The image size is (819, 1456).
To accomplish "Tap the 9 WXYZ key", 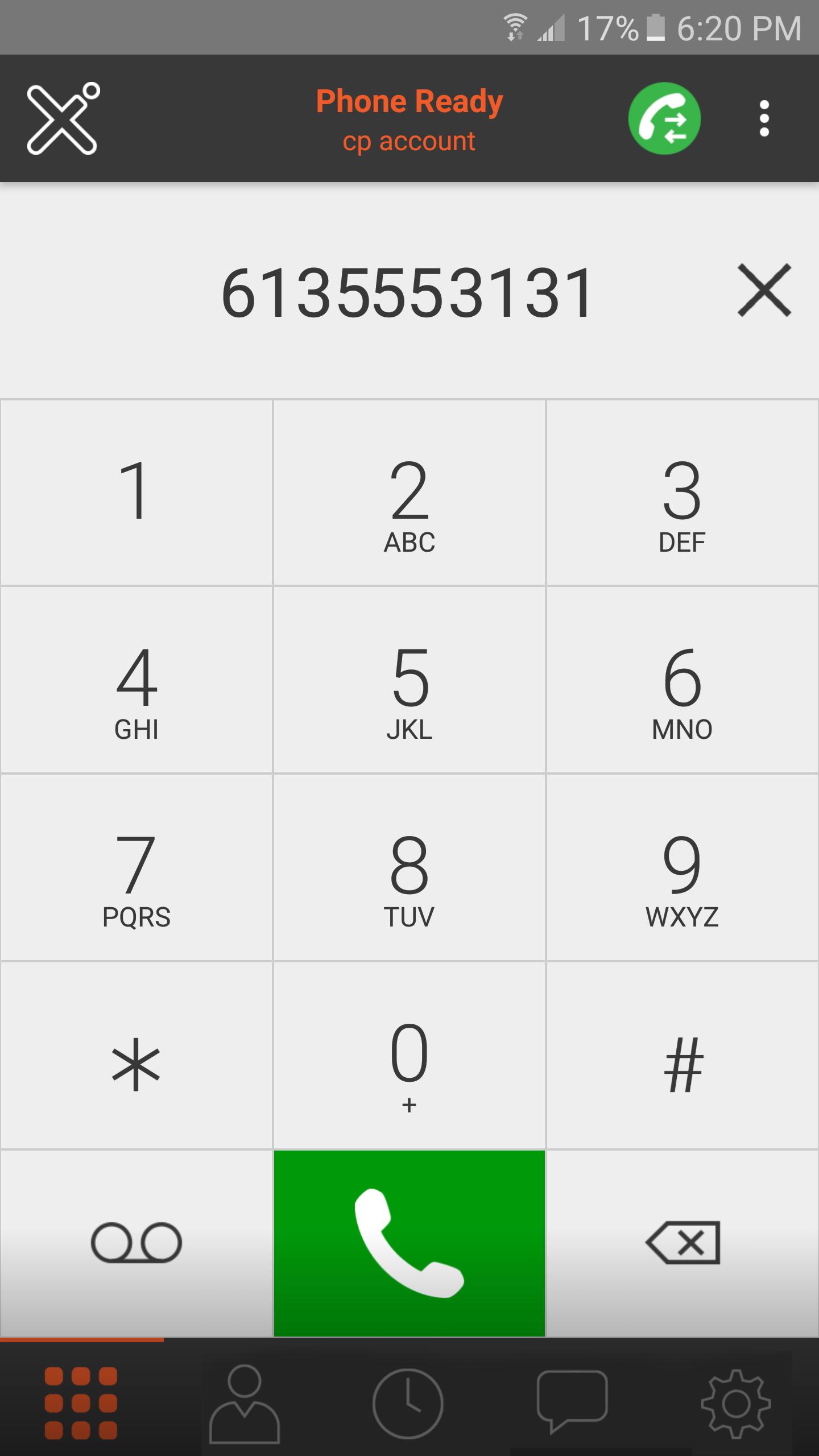I will click(682, 867).
